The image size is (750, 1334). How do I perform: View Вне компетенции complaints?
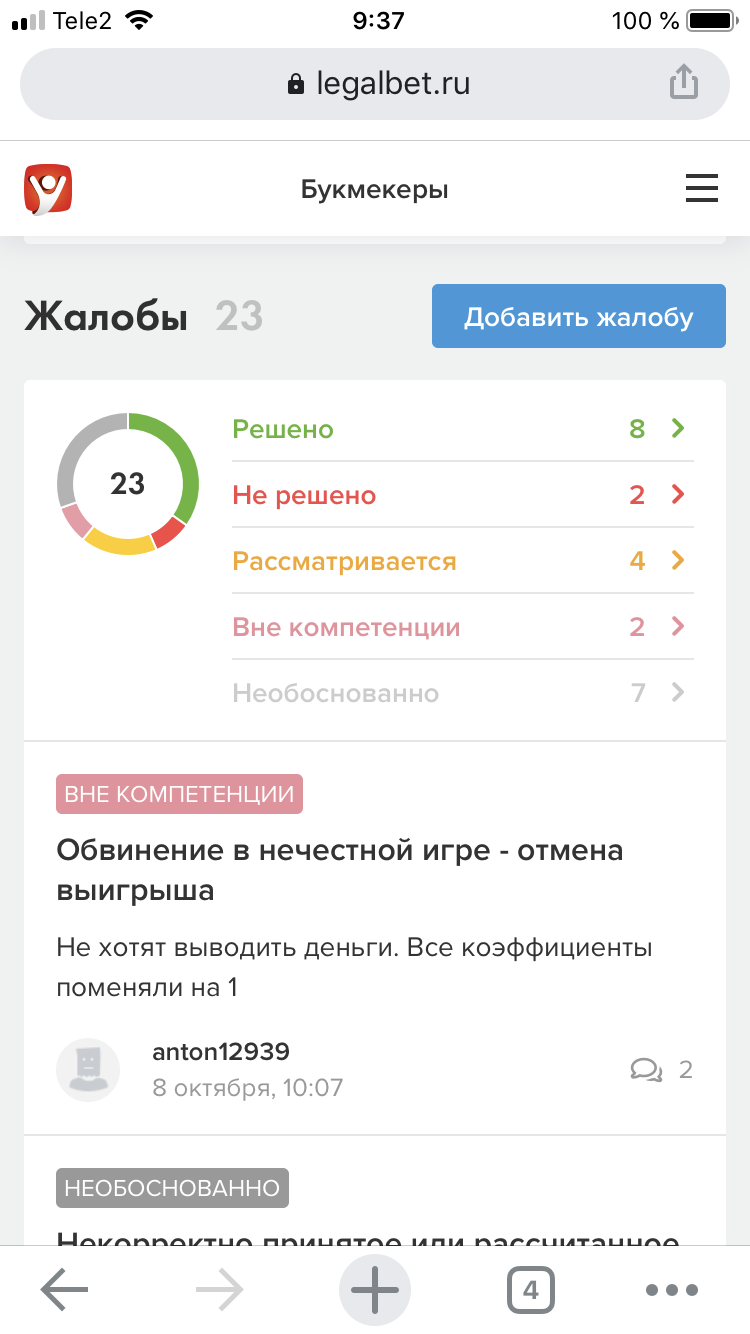pyautogui.click(x=462, y=627)
